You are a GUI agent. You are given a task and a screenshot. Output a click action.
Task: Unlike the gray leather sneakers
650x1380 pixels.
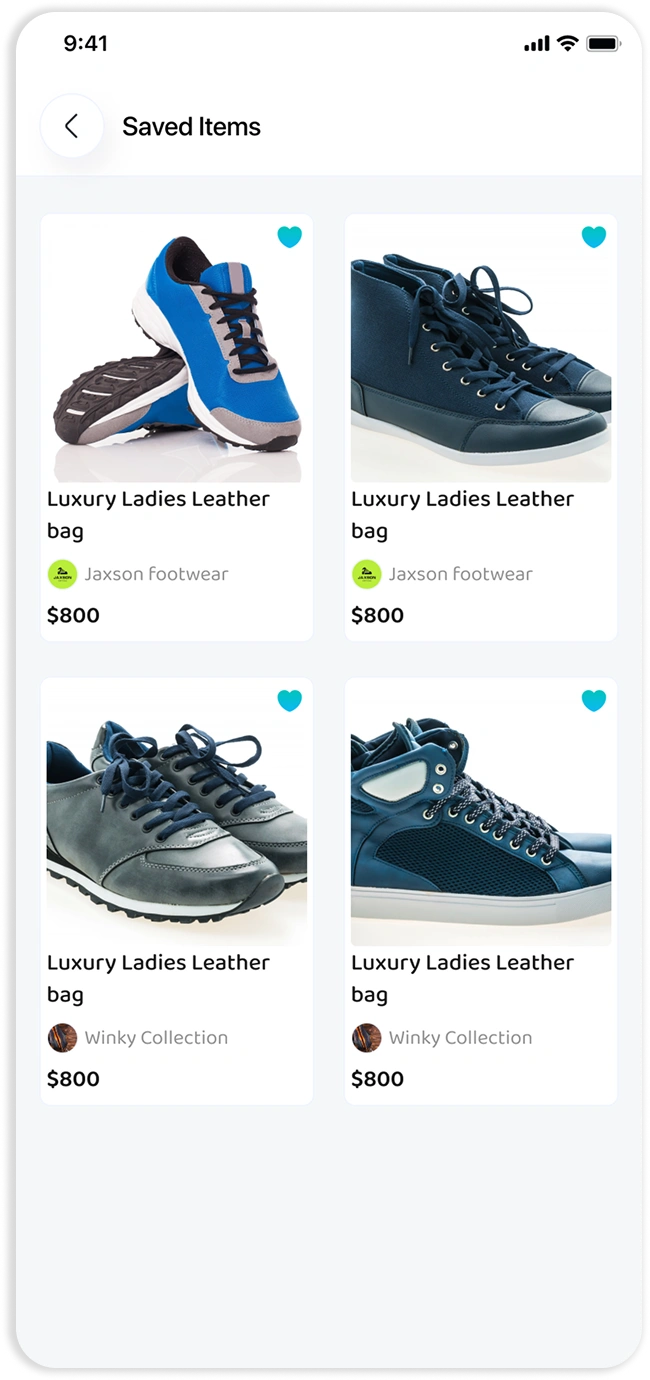[x=289, y=701]
